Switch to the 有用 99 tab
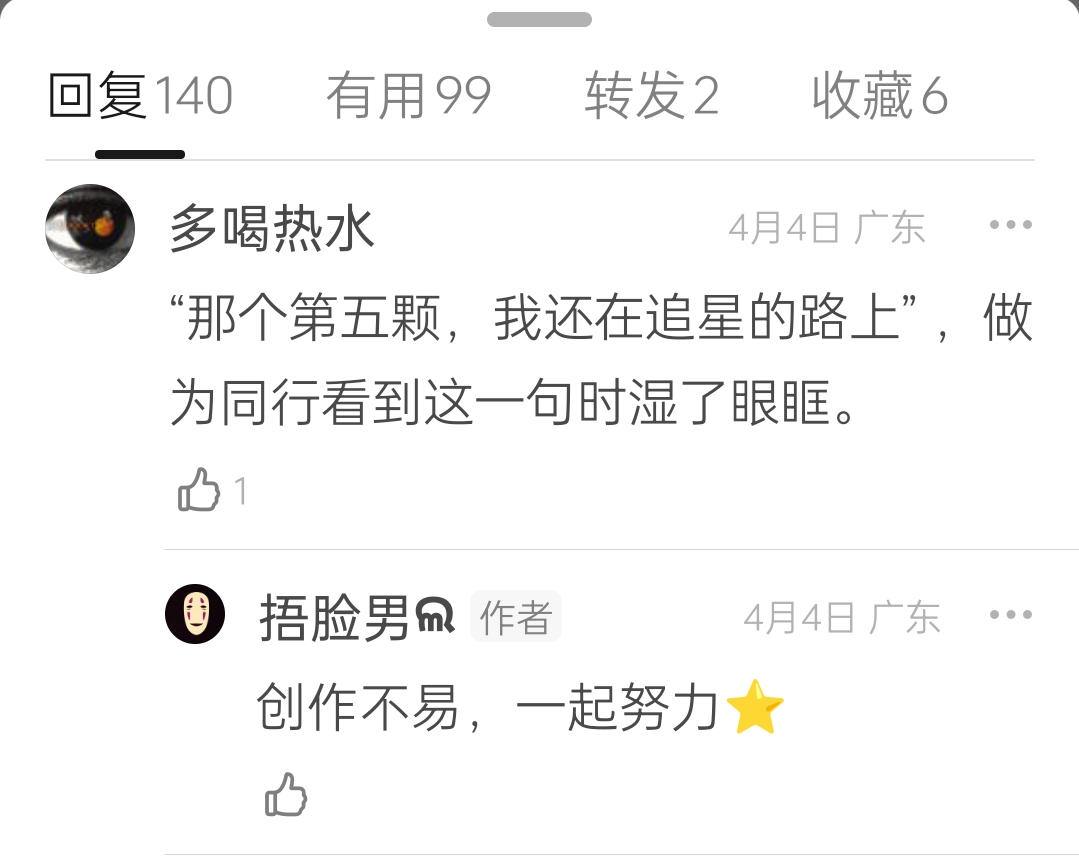The width and height of the screenshot is (1079, 865). [408, 97]
